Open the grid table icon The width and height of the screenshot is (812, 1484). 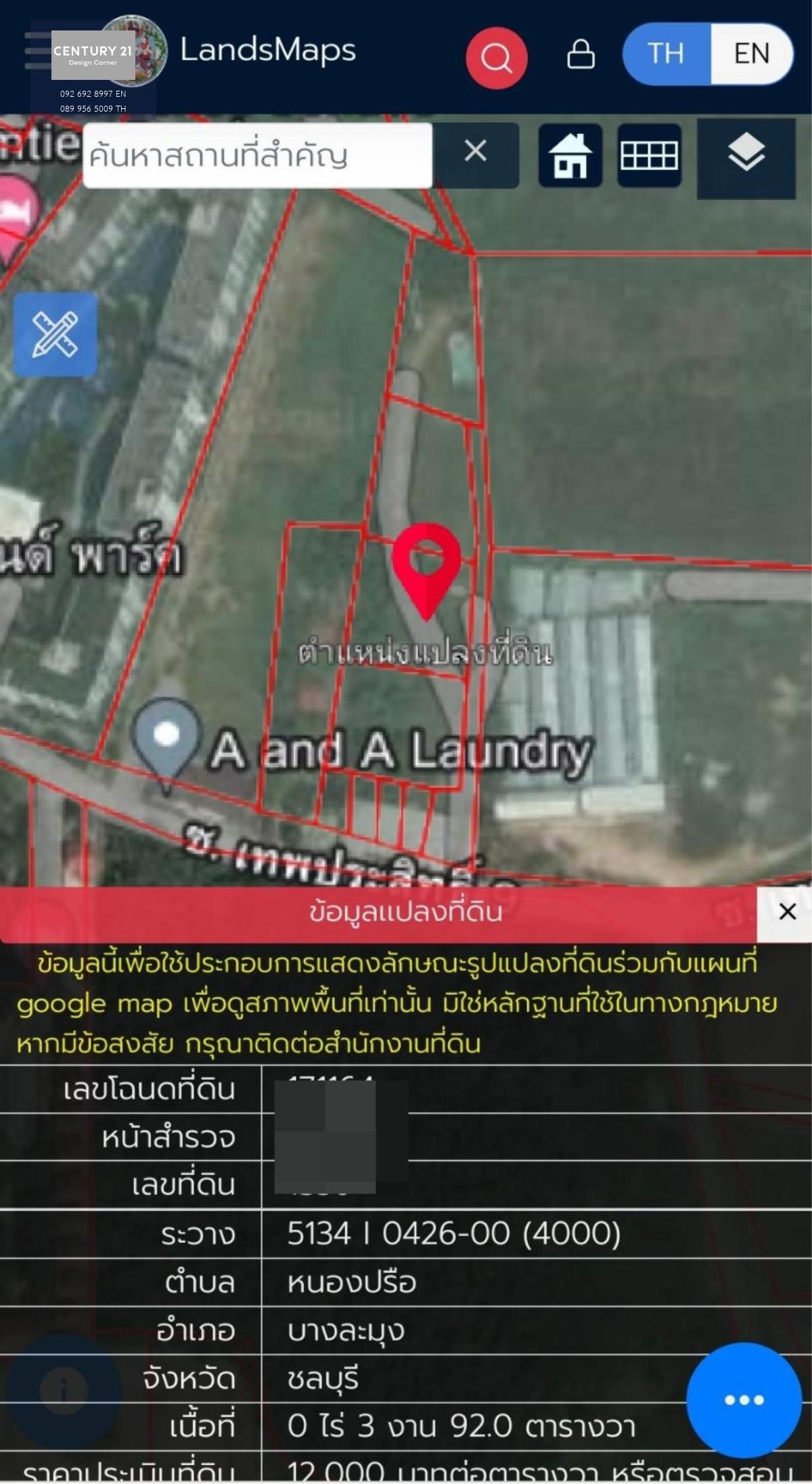click(649, 156)
